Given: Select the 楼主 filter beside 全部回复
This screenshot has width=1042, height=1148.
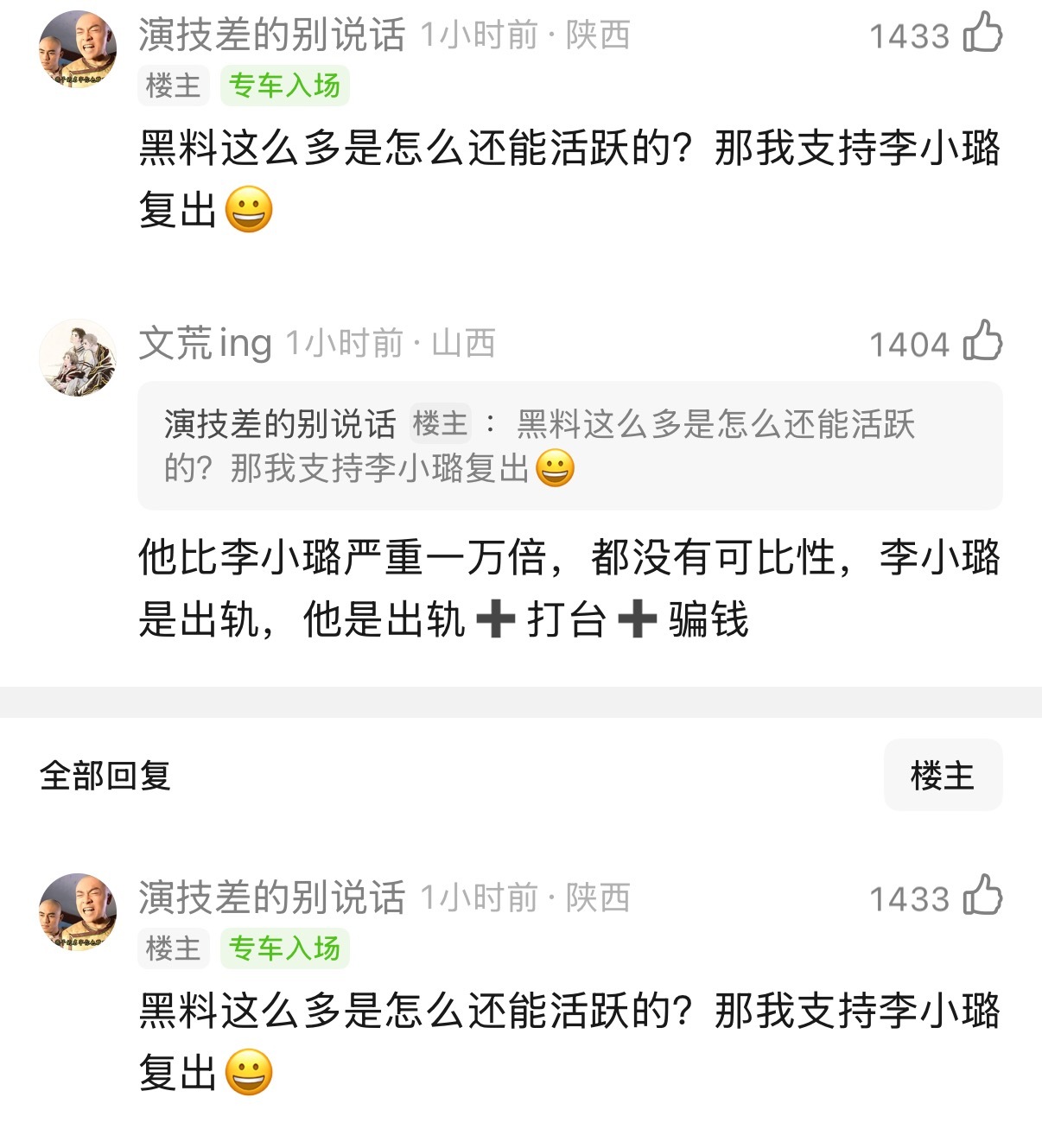Looking at the screenshot, I should point(943,776).
